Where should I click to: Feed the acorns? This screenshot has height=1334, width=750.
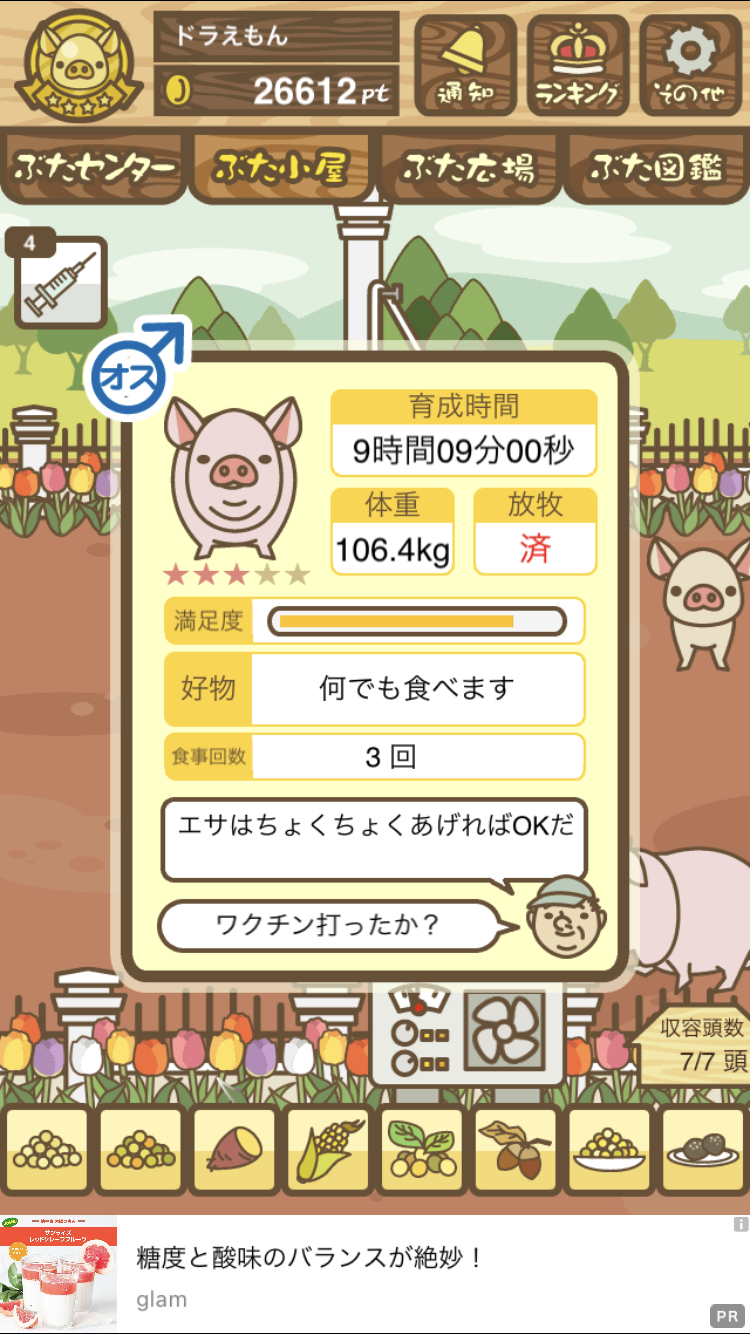(x=516, y=1151)
